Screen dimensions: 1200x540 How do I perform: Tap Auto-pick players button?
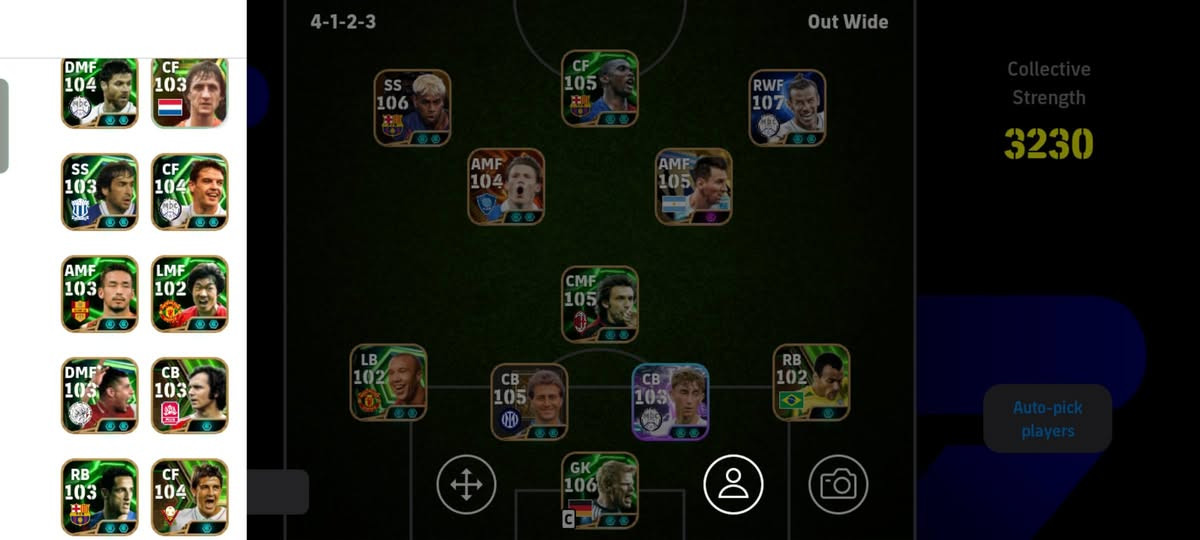pyautogui.click(x=1047, y=419)
